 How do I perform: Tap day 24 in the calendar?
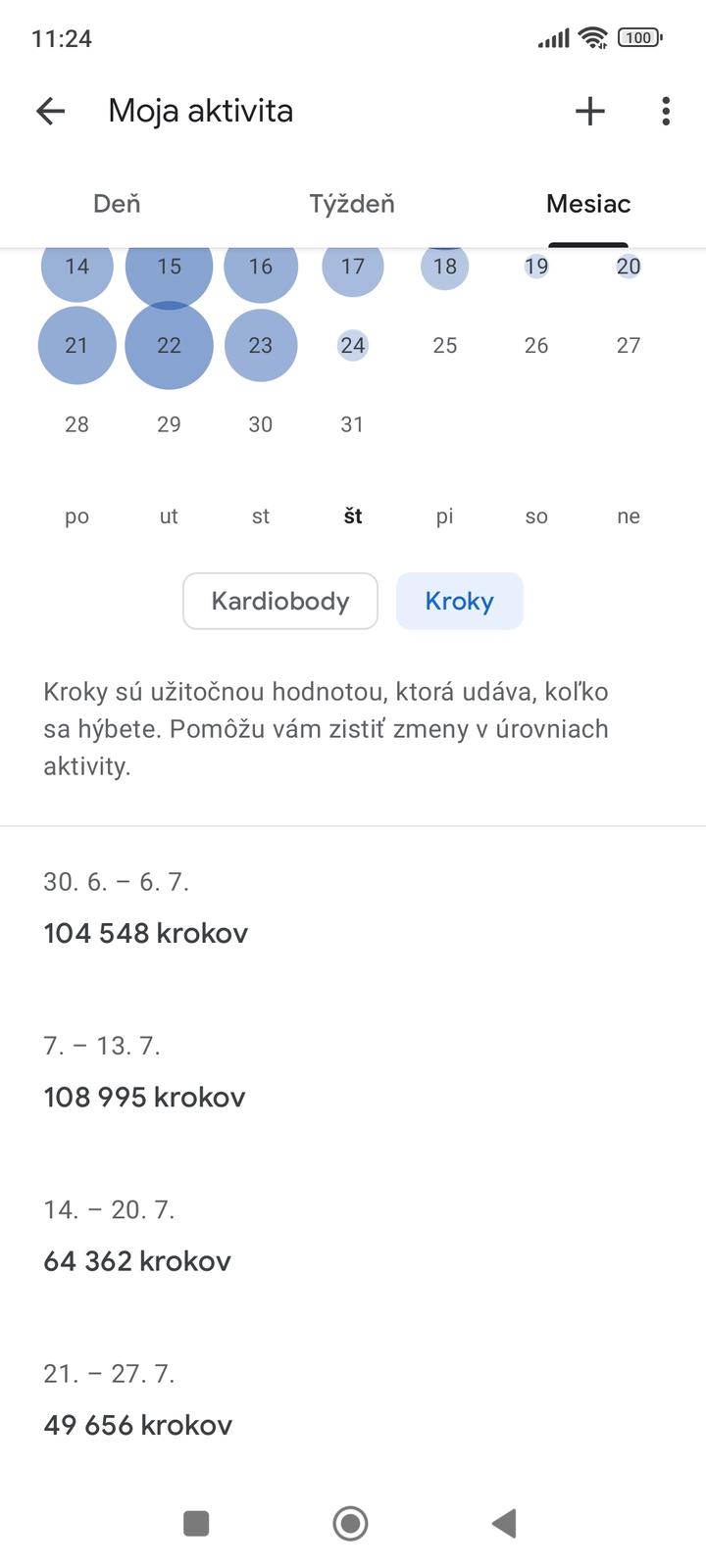point(352,345)
